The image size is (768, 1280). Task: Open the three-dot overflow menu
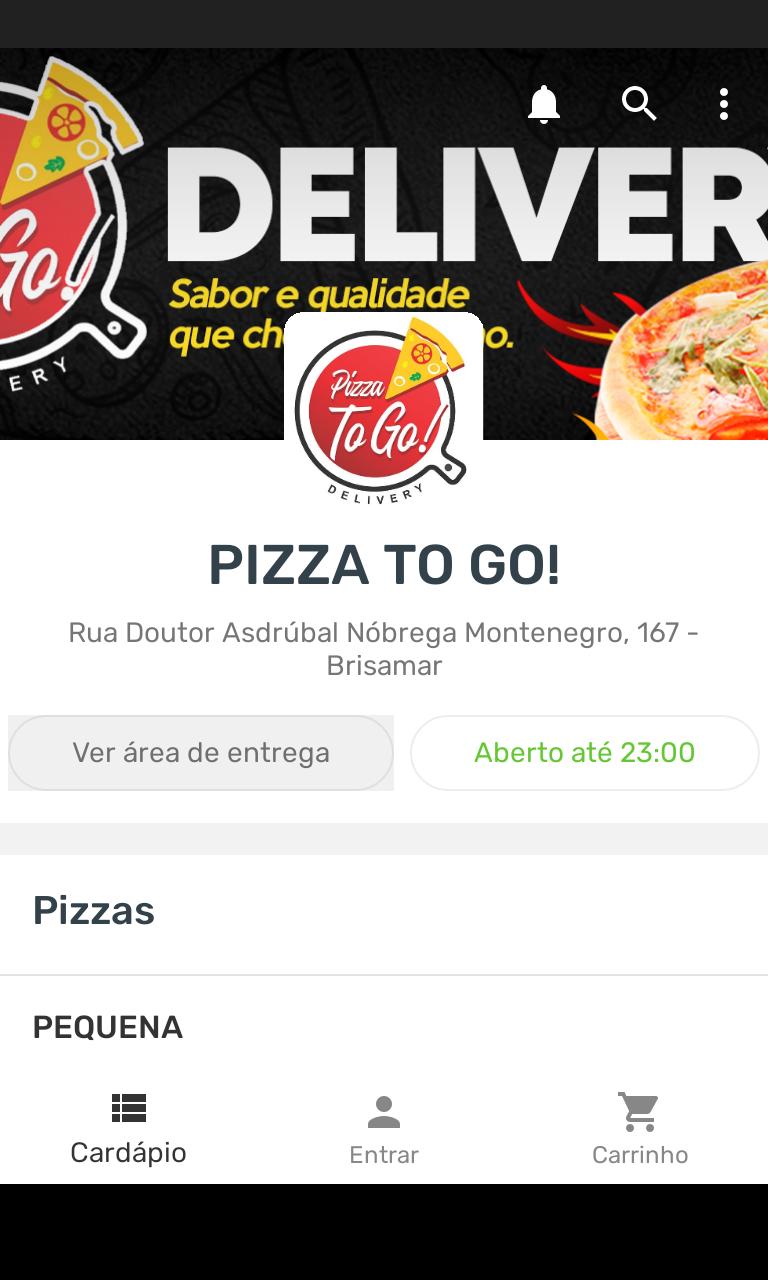coord(723,104)
